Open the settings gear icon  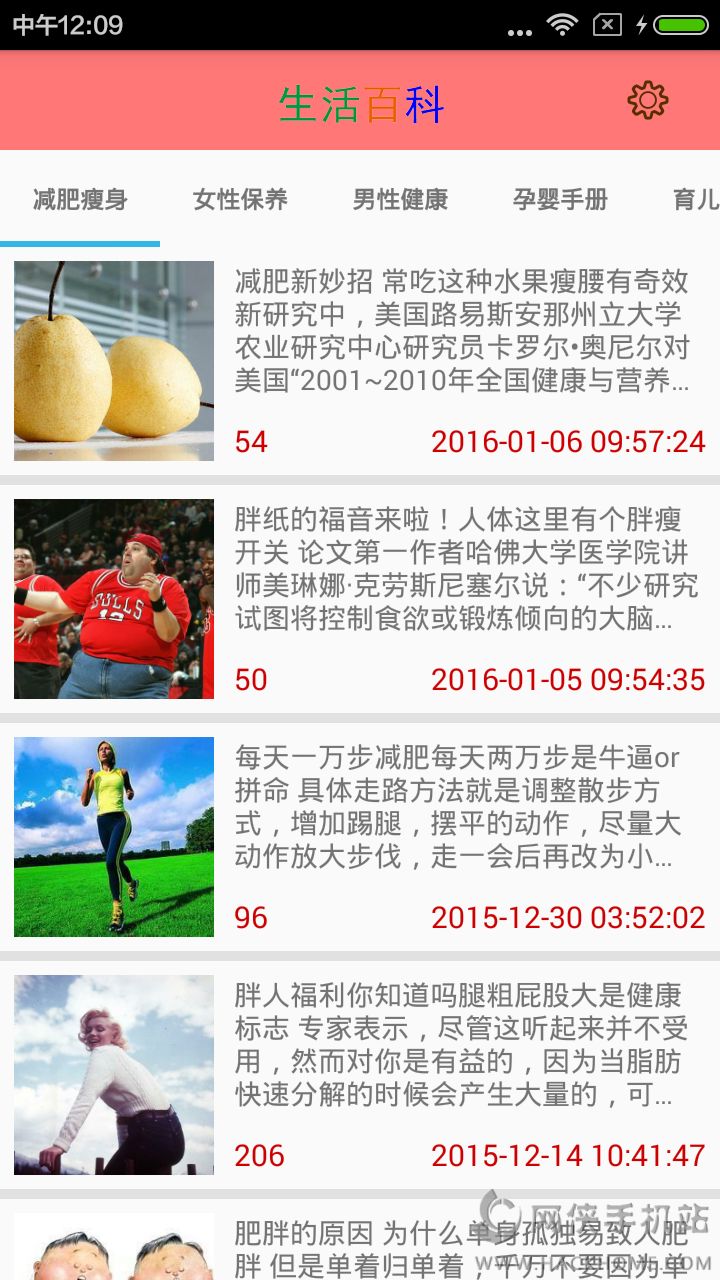[647, 101]
